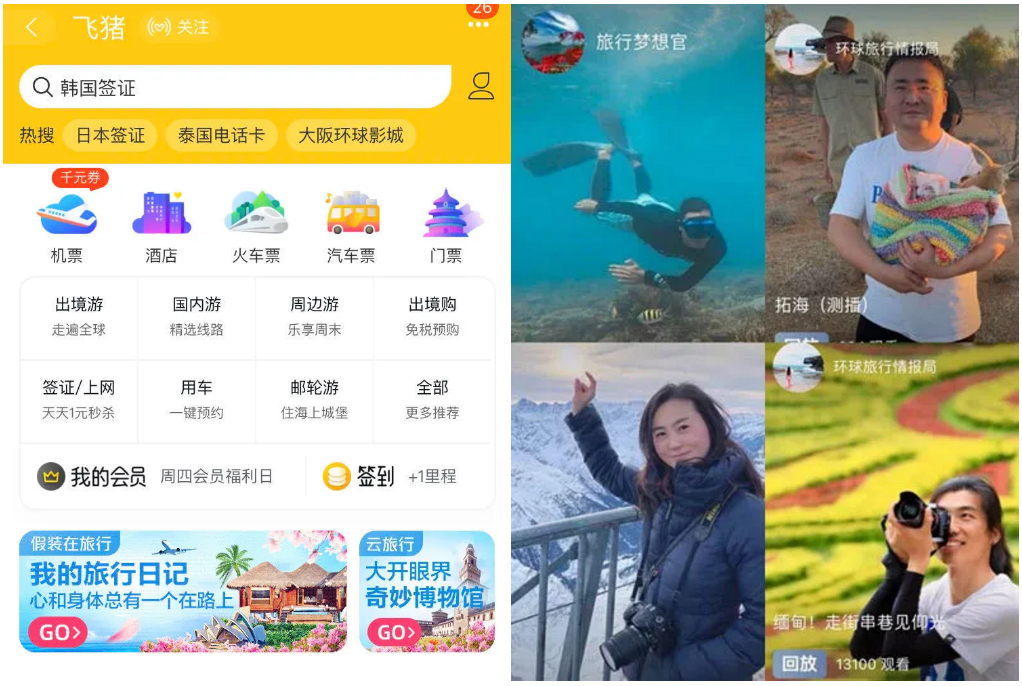This screenshot has width=1022, height=686.
Task: Open the three-dot overflow menu
Action: coord(480,24)
